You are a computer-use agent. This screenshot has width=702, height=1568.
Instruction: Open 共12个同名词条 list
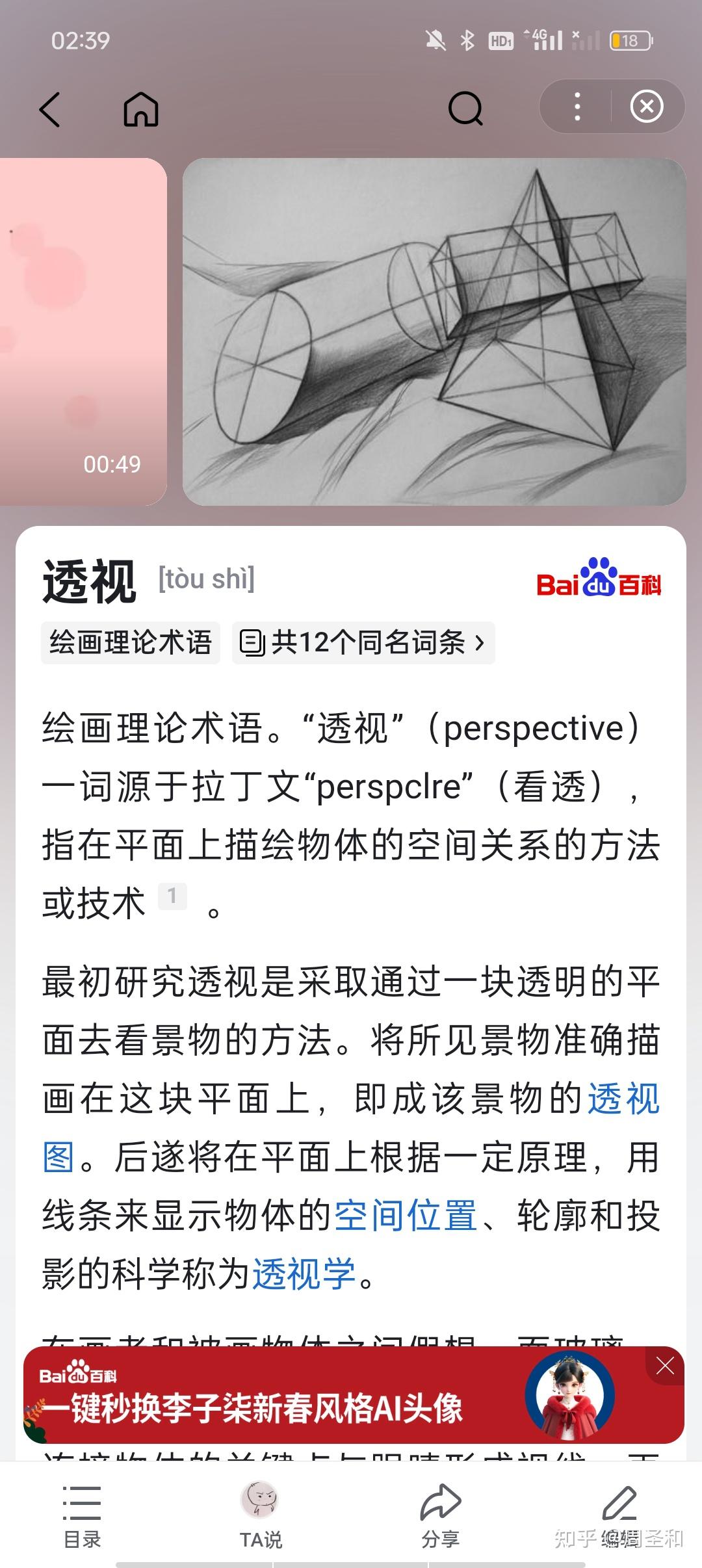click(363, 643)
